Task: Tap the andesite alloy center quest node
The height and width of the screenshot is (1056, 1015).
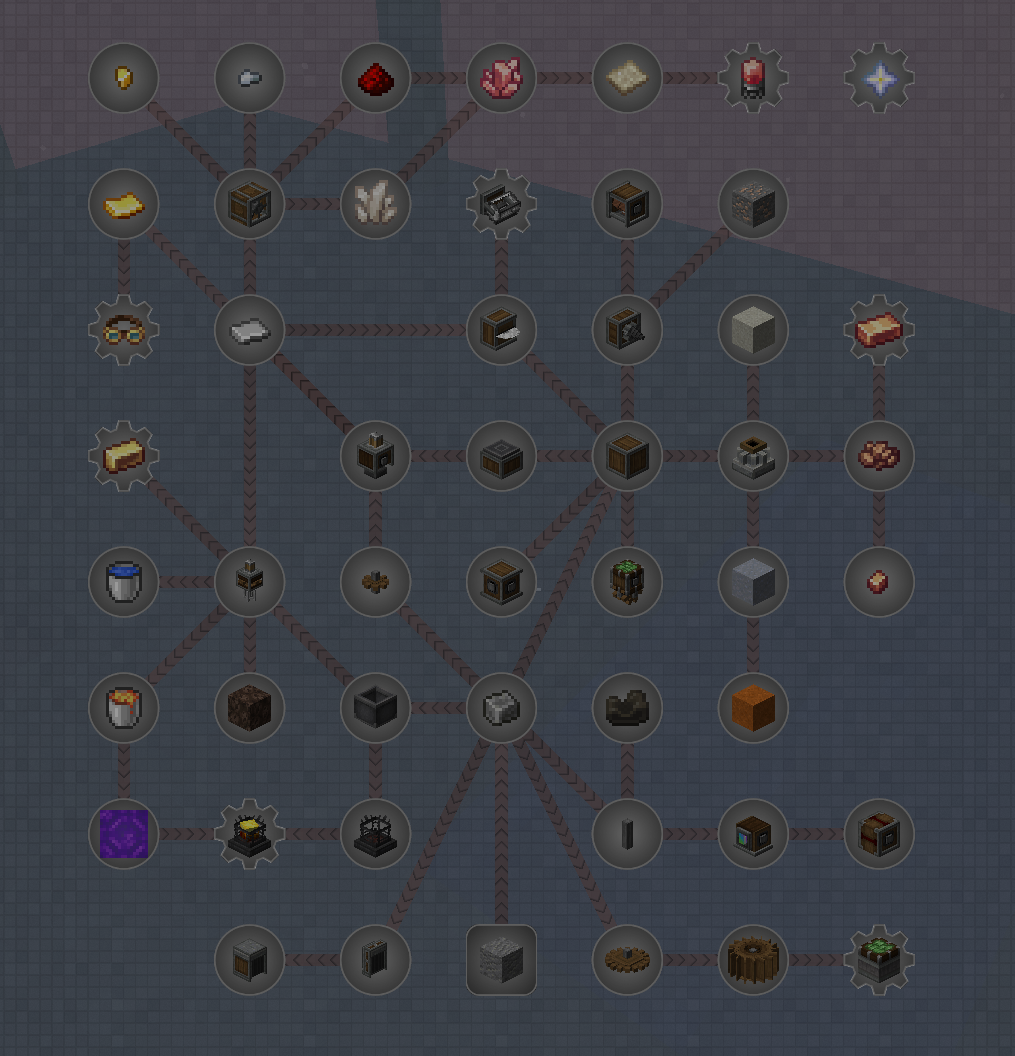Action: point(502,708)
